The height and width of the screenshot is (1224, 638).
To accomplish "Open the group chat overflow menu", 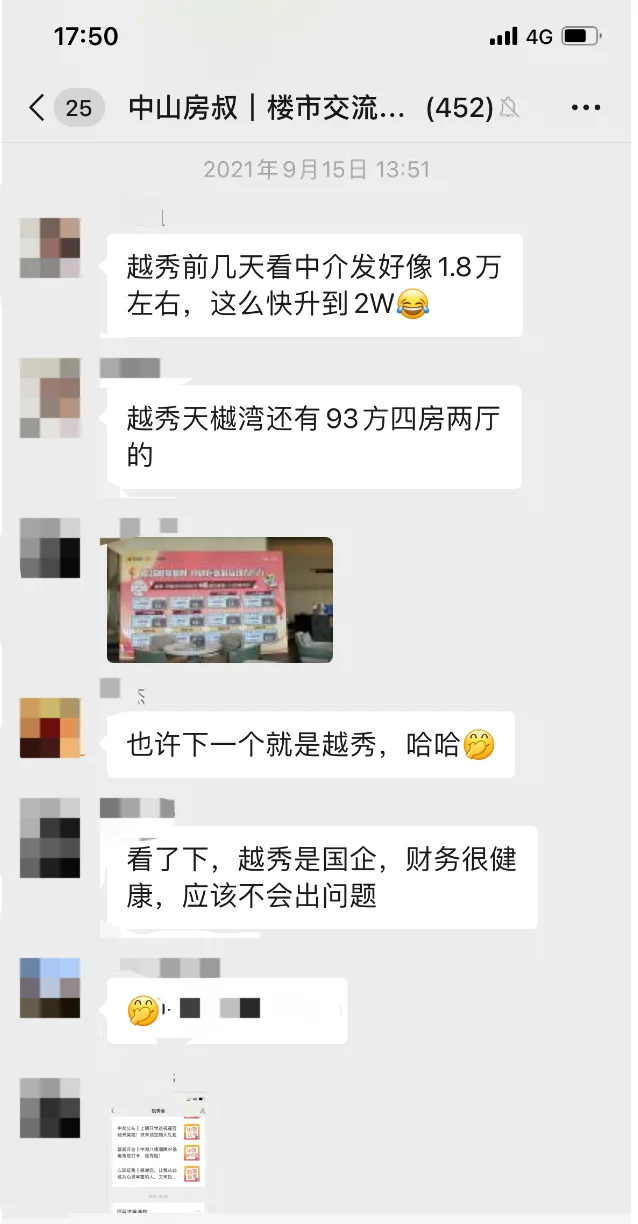I will coord(585,108).
